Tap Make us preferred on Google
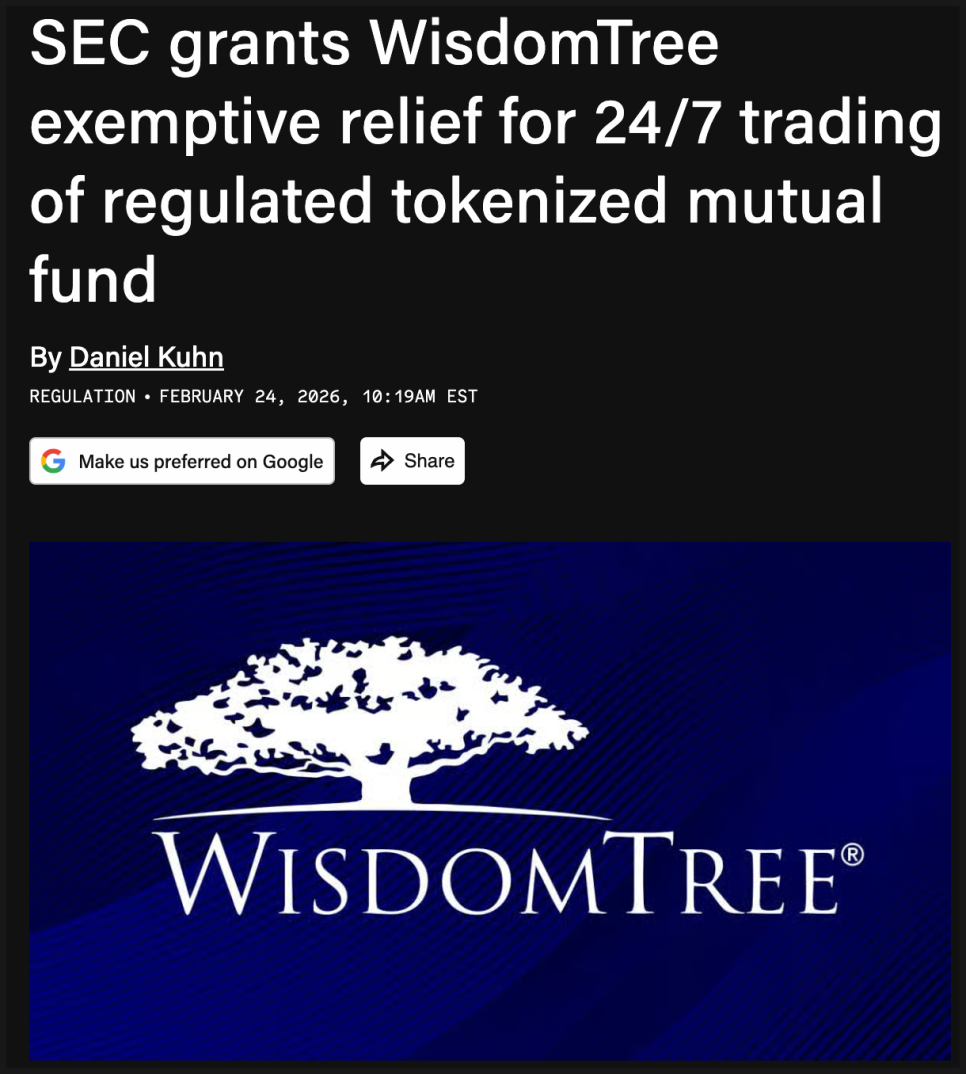 [182, 461]
